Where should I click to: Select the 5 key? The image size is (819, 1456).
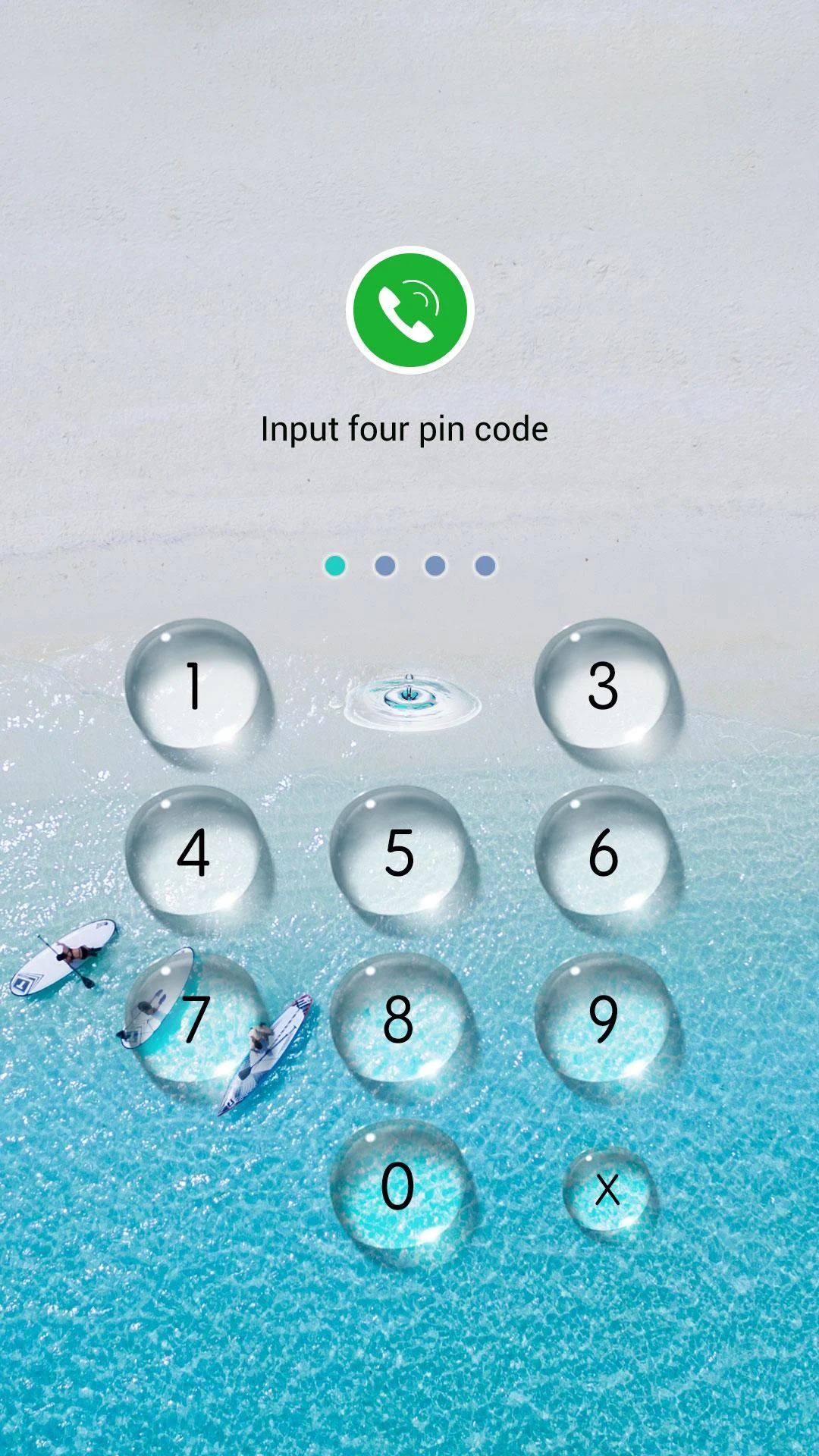click(x=399, y=852)
